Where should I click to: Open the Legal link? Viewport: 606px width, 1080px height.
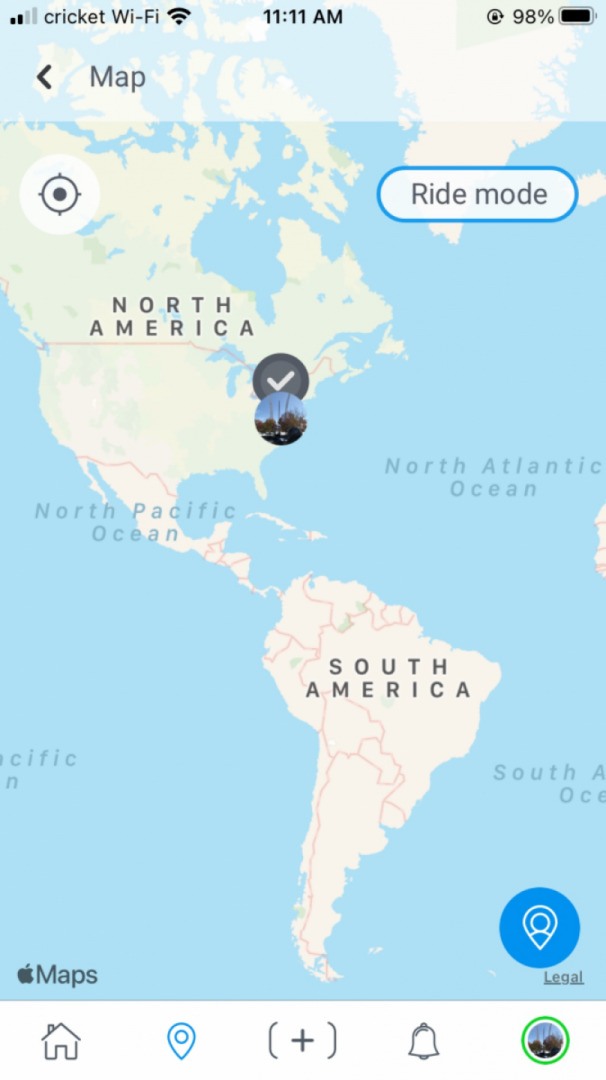563,977
